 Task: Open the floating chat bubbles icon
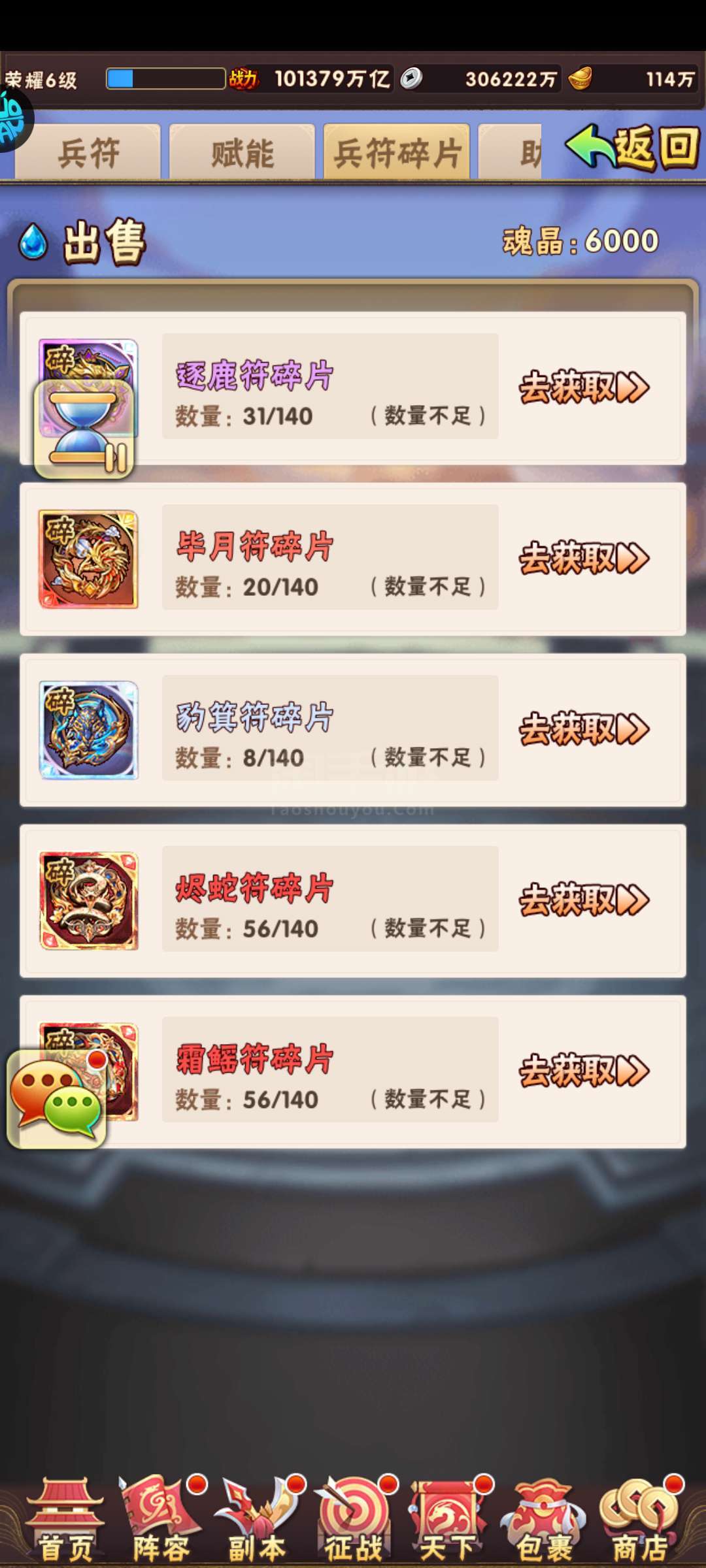57,1099
